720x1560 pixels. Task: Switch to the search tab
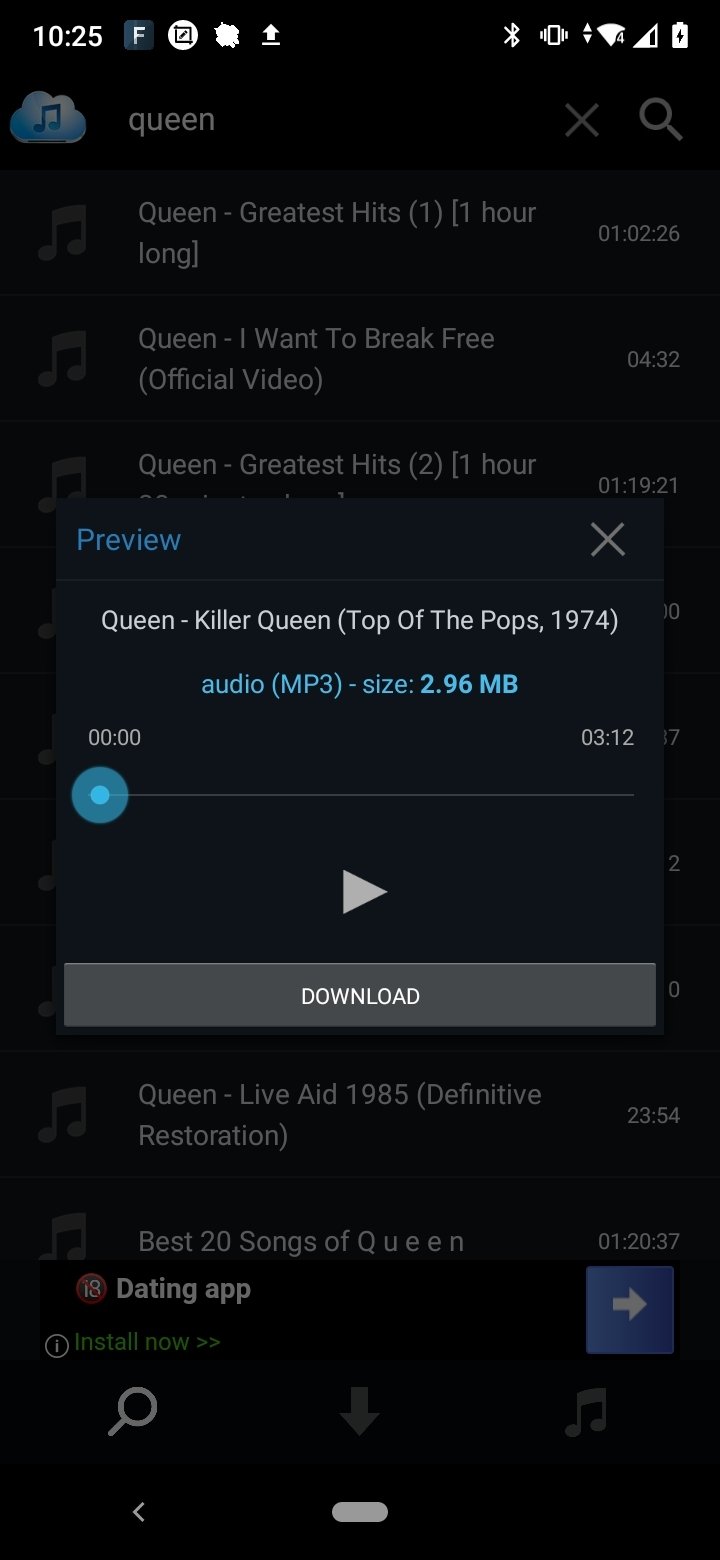click(x=132, y=1412)
